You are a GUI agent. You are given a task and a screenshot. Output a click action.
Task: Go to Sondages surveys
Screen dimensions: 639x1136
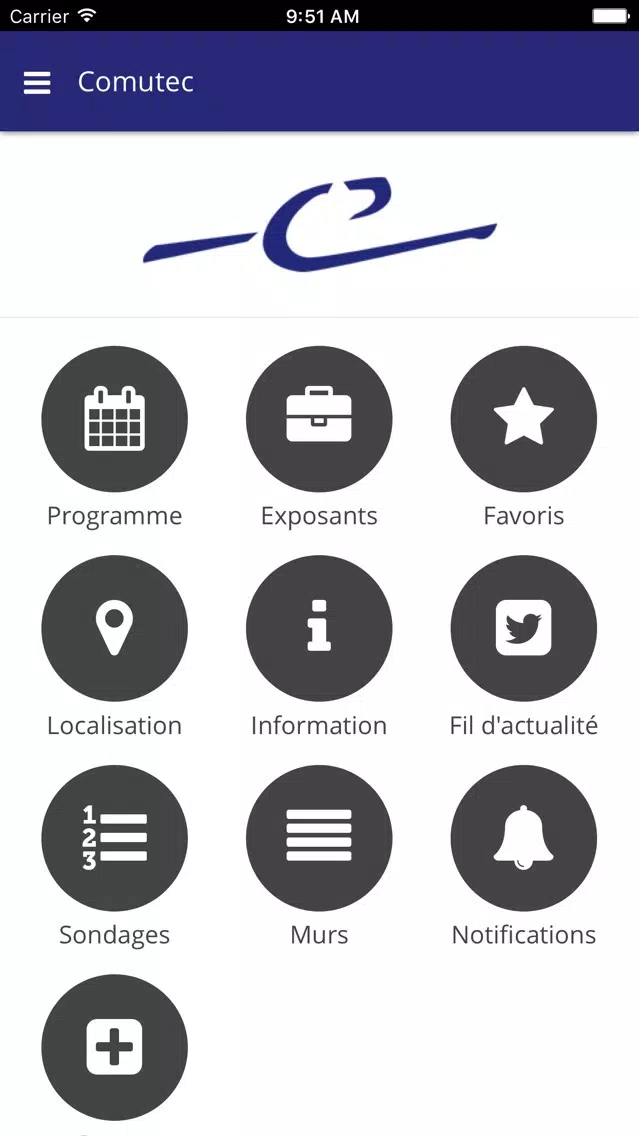114,838
